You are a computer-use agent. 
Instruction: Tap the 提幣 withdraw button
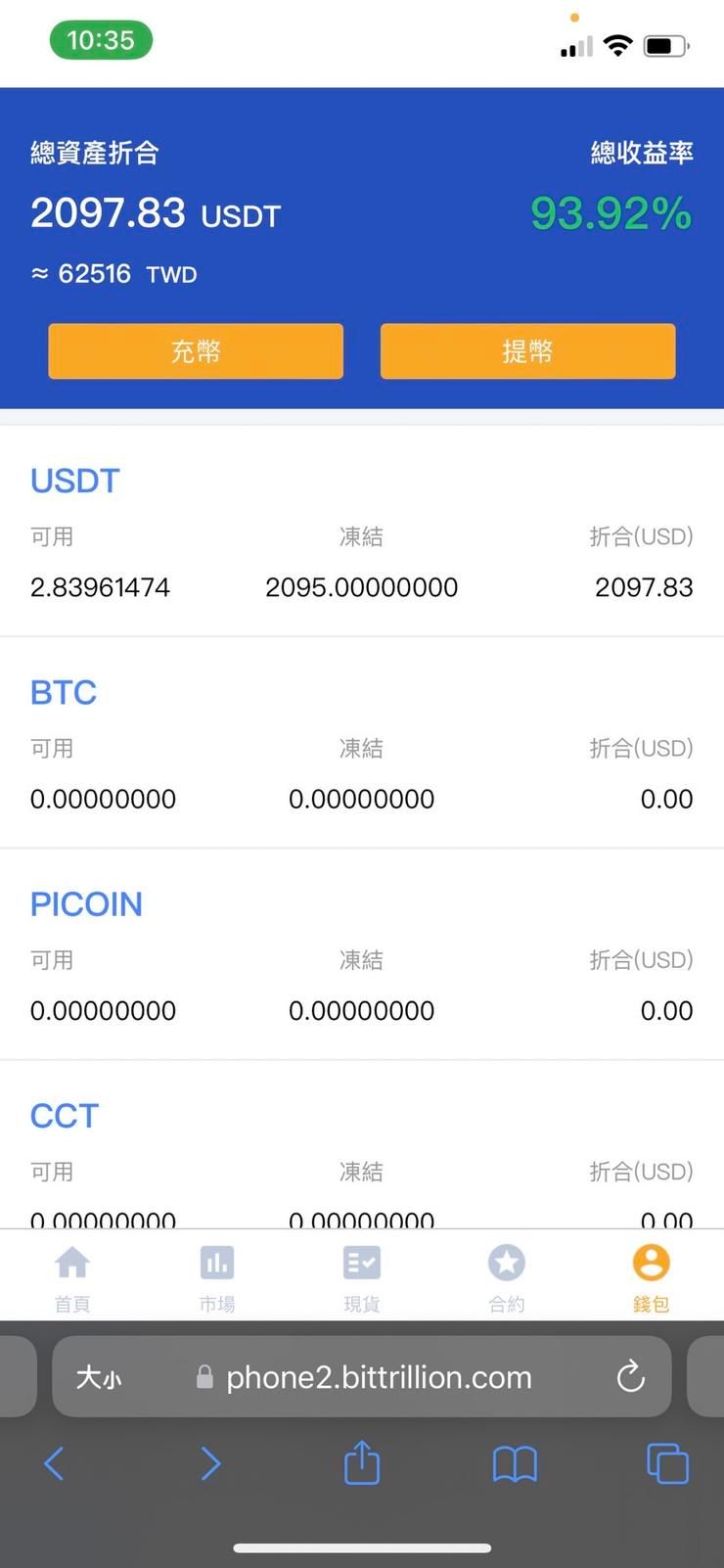point(527,350)
